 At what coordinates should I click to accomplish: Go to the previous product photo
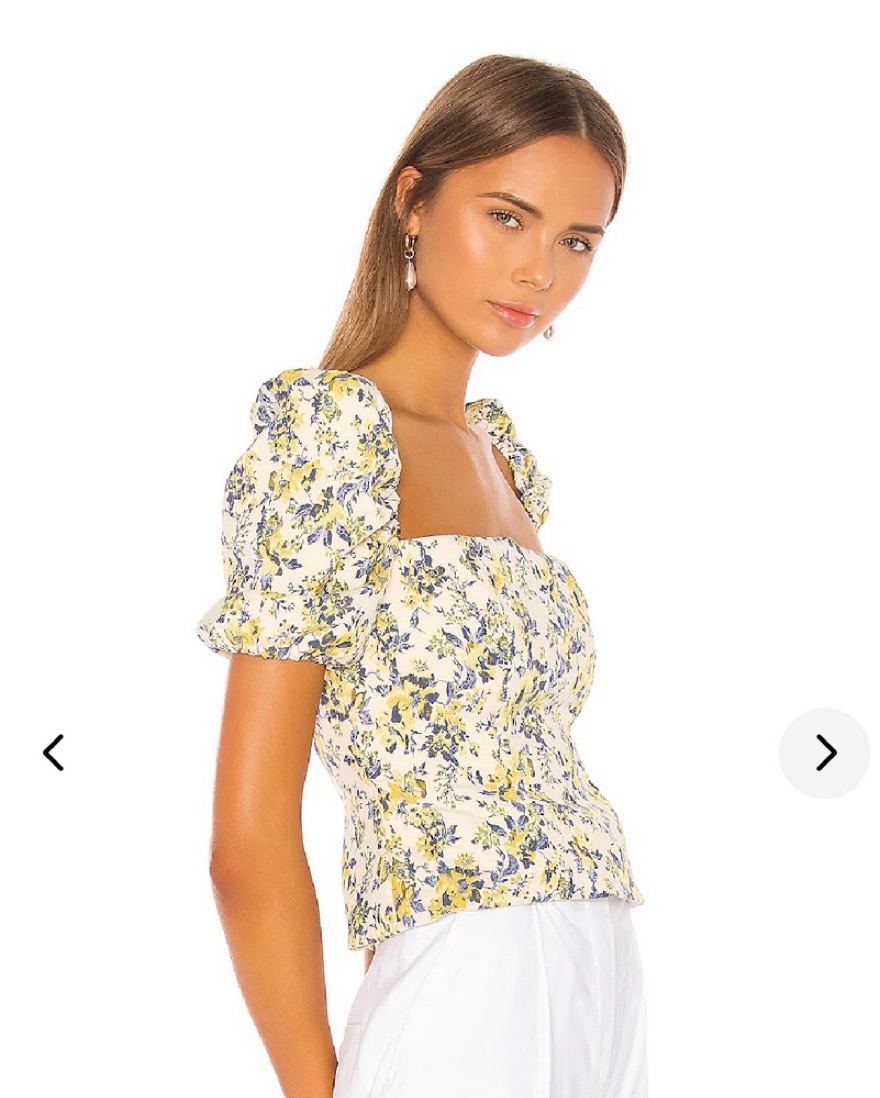pos(54,753)
